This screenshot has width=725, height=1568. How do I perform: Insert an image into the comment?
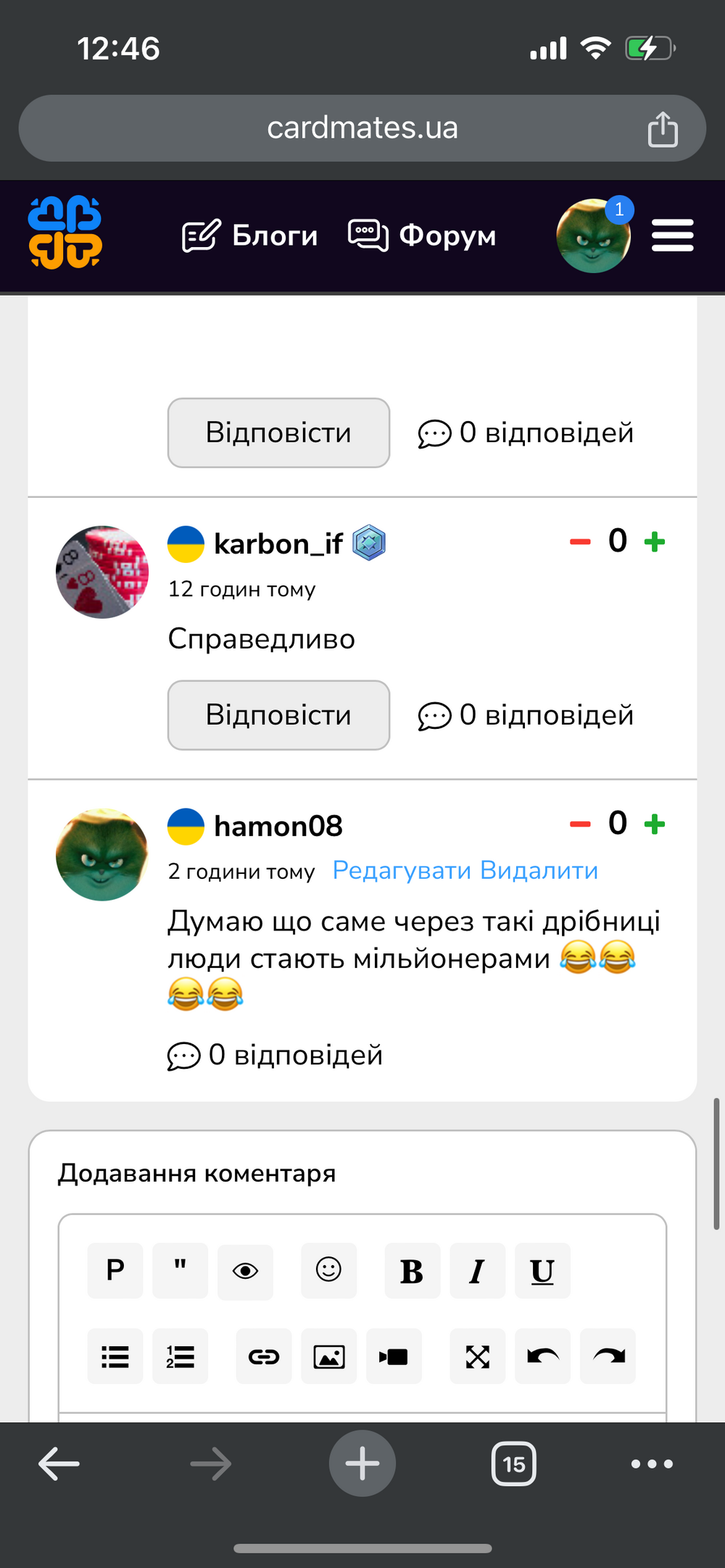point(328,1356)
